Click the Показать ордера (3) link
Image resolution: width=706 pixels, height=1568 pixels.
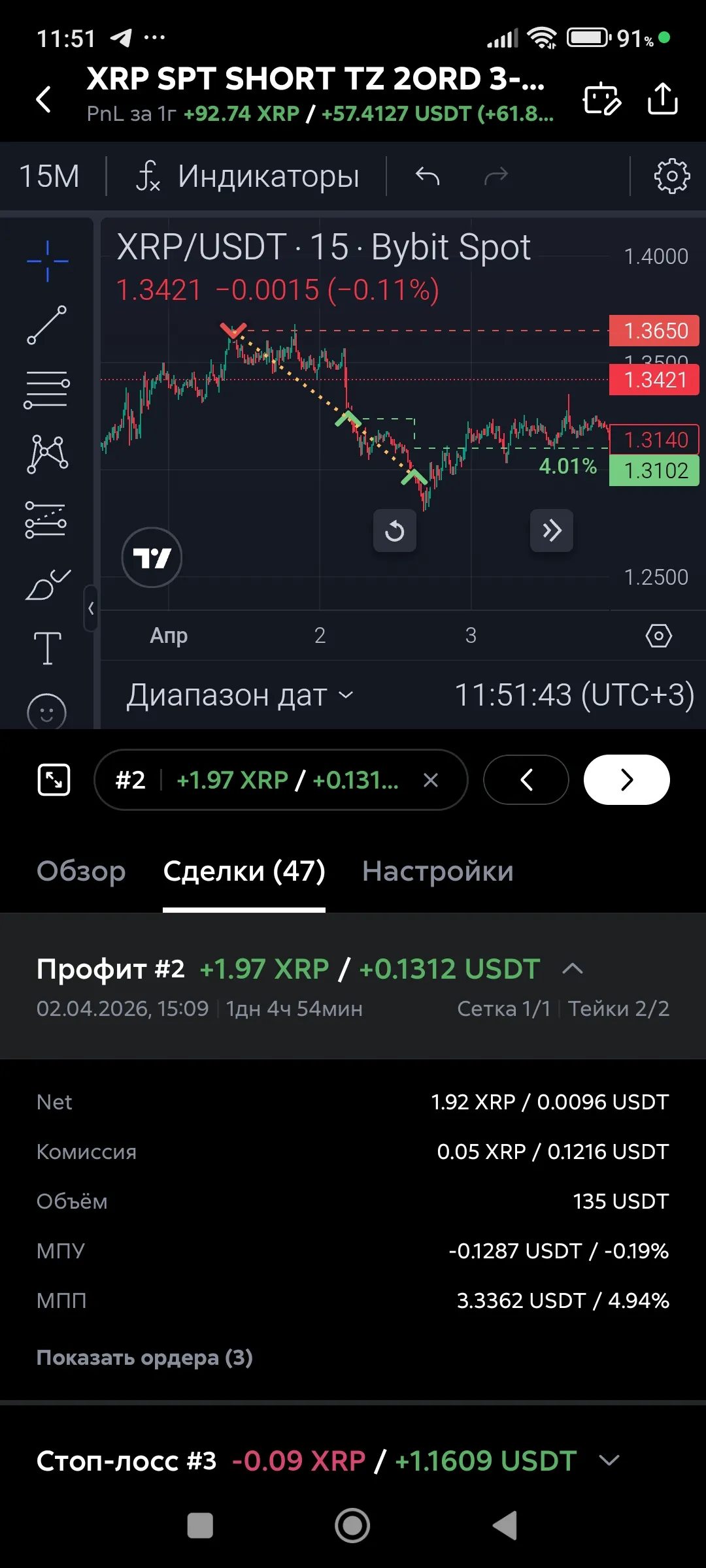144,1358
